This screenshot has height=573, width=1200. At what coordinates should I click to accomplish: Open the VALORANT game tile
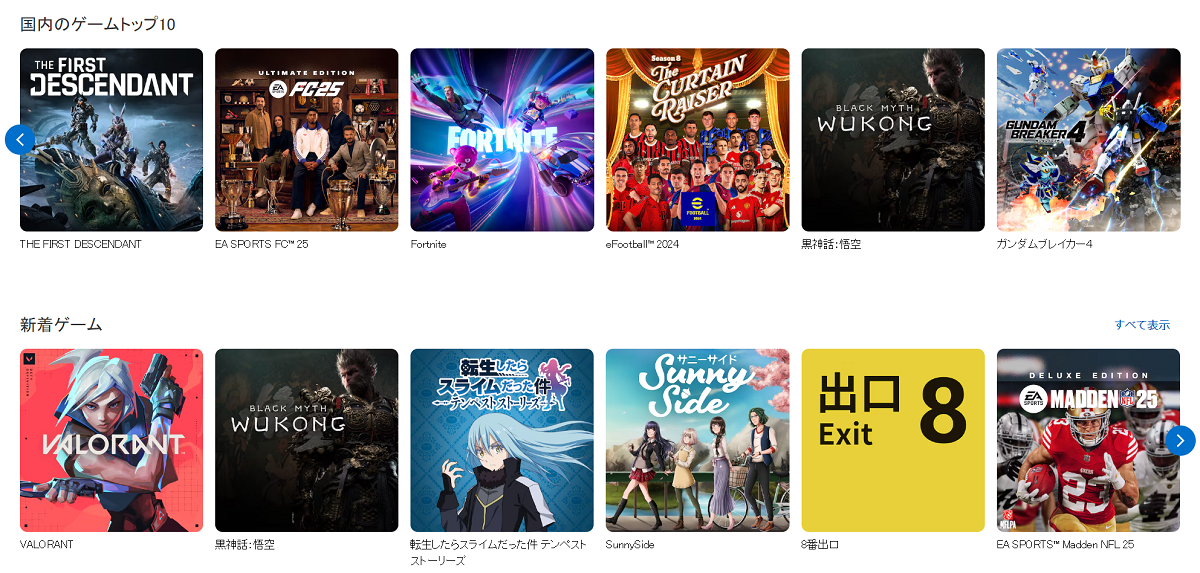coord(111,440)
